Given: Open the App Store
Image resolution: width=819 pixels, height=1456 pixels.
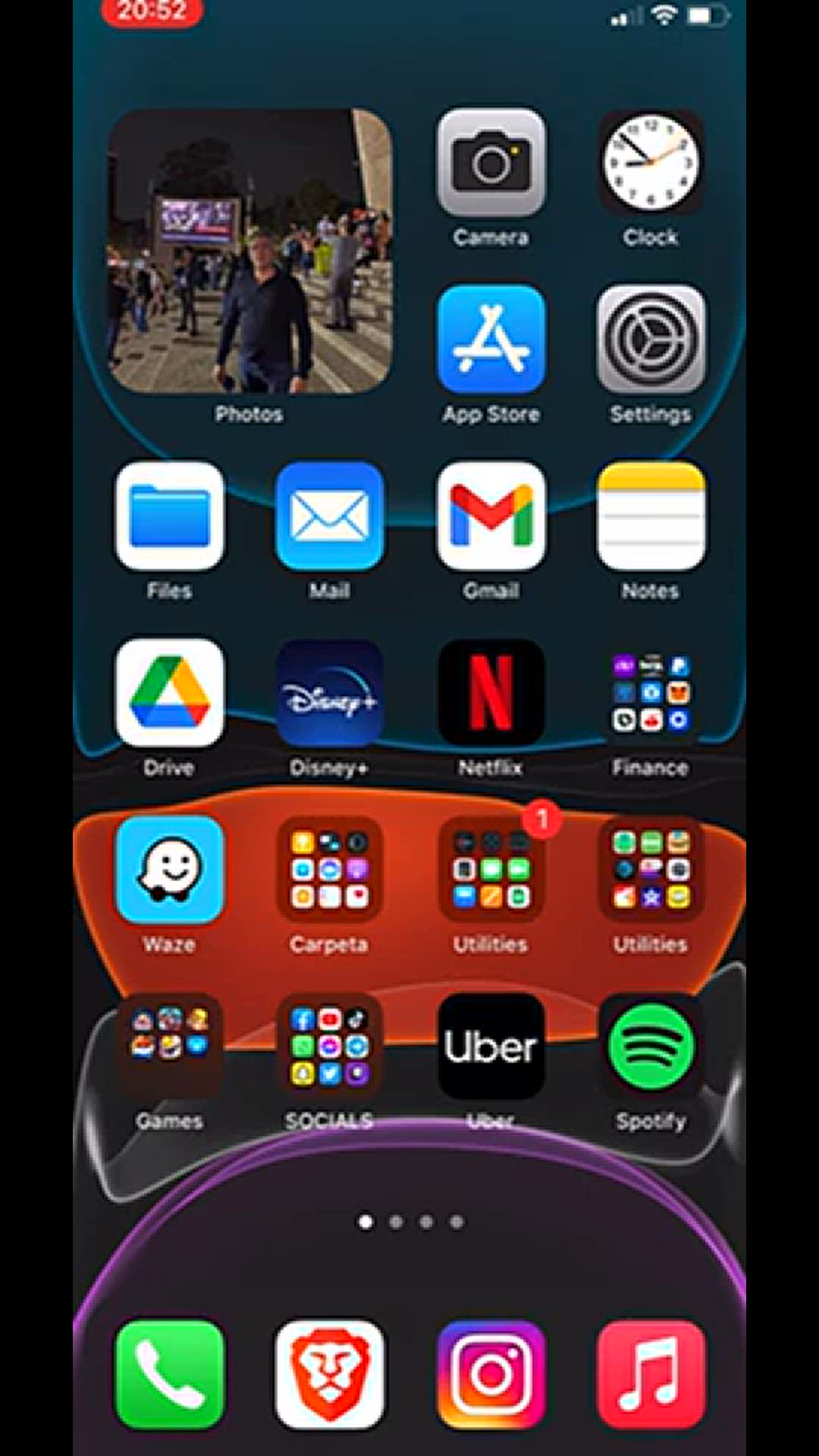Looking at the screenshot, I should click(x=491, y=339).
